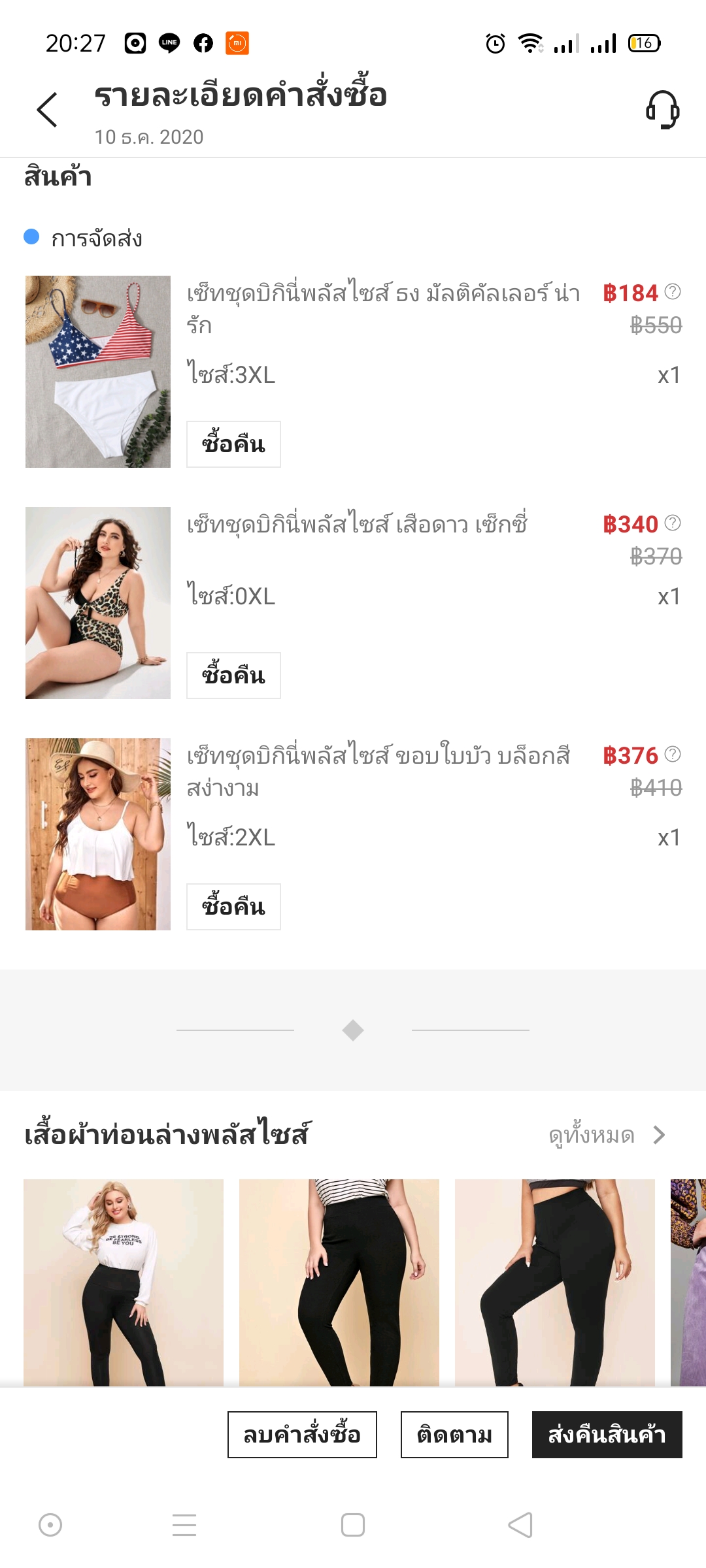Open leggings product with striped top model

[x=339, y=1282]
